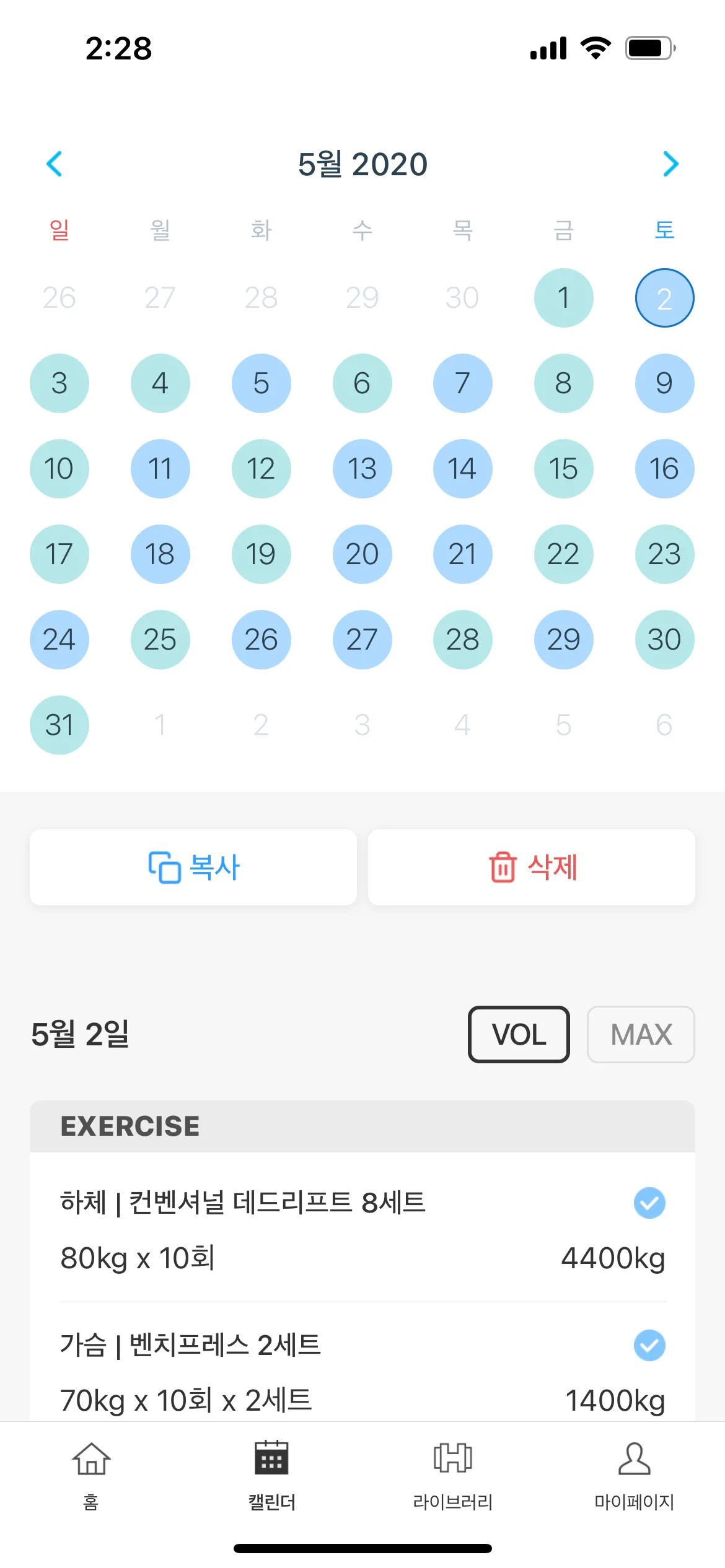Choose May 25 on the calendar
The image size is (725, 1568).
tap(160, 640)
